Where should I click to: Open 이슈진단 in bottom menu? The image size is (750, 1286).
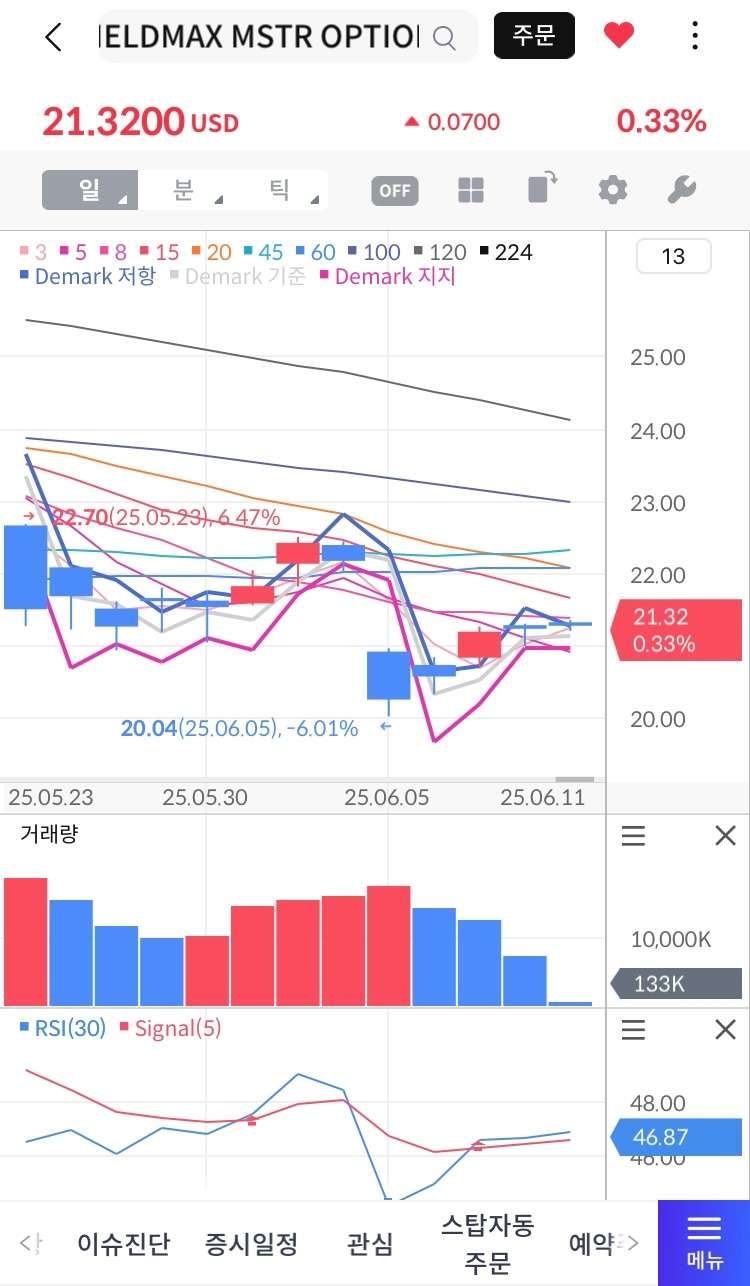[124, 1244]
